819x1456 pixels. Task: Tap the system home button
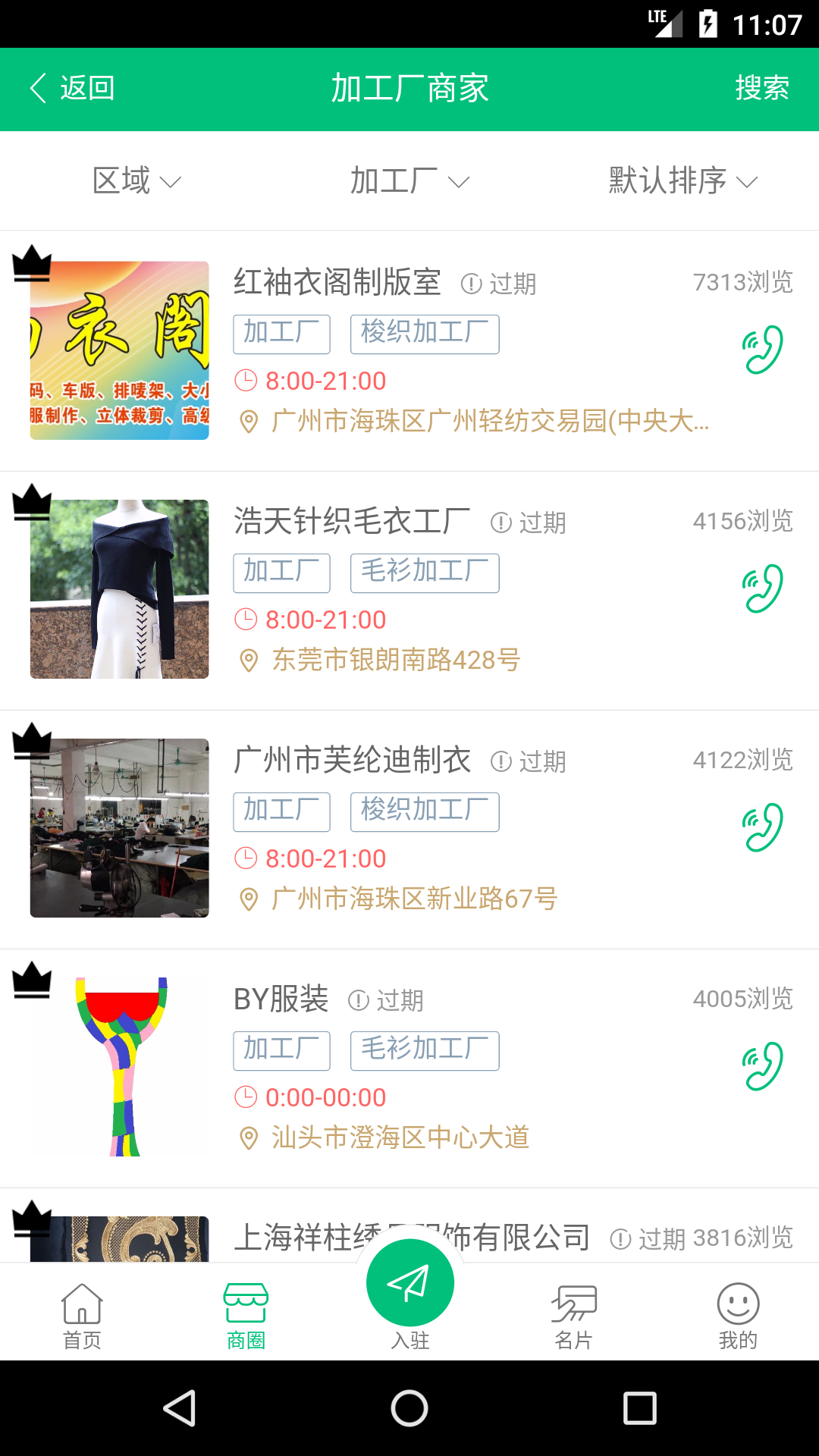click(x=409, y=1408)
